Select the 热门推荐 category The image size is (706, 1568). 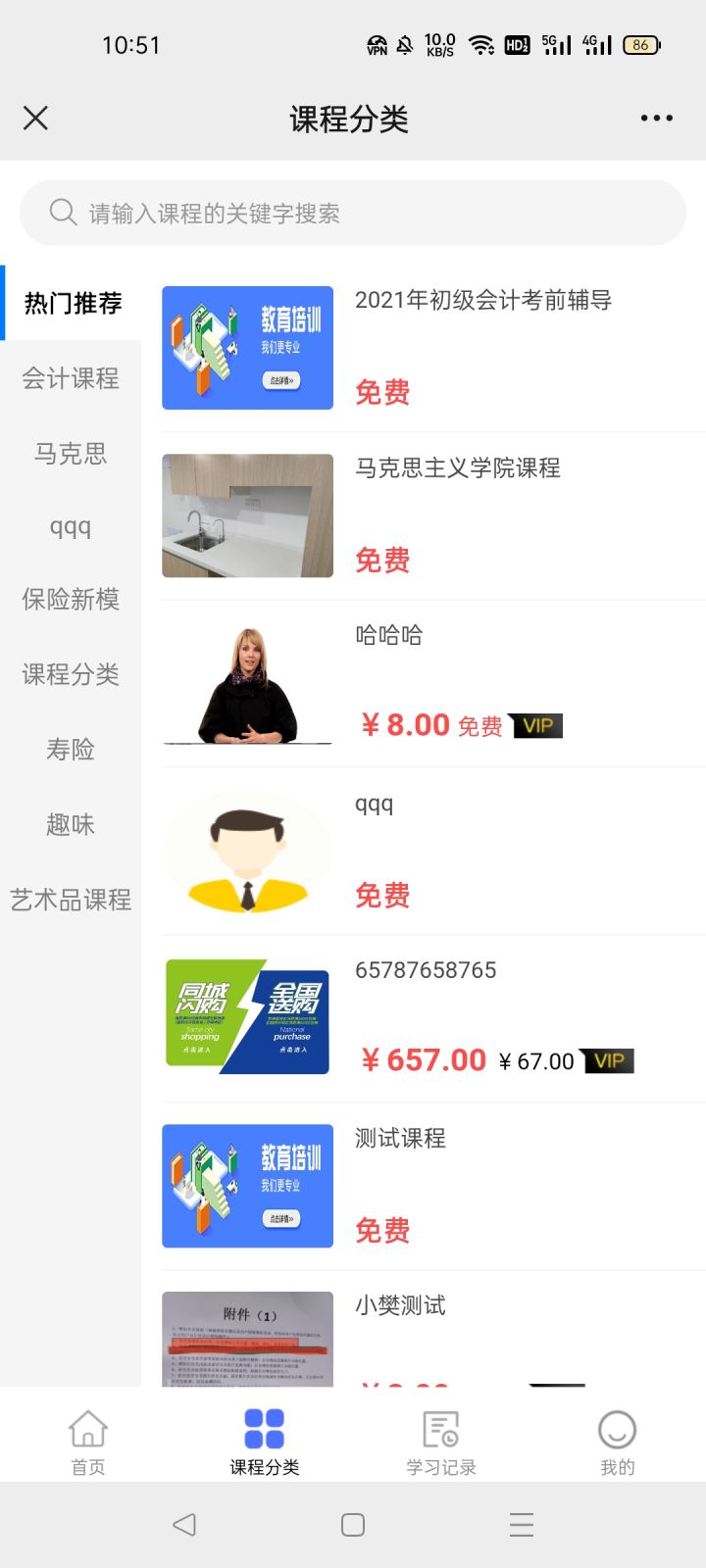click(73, 303)
